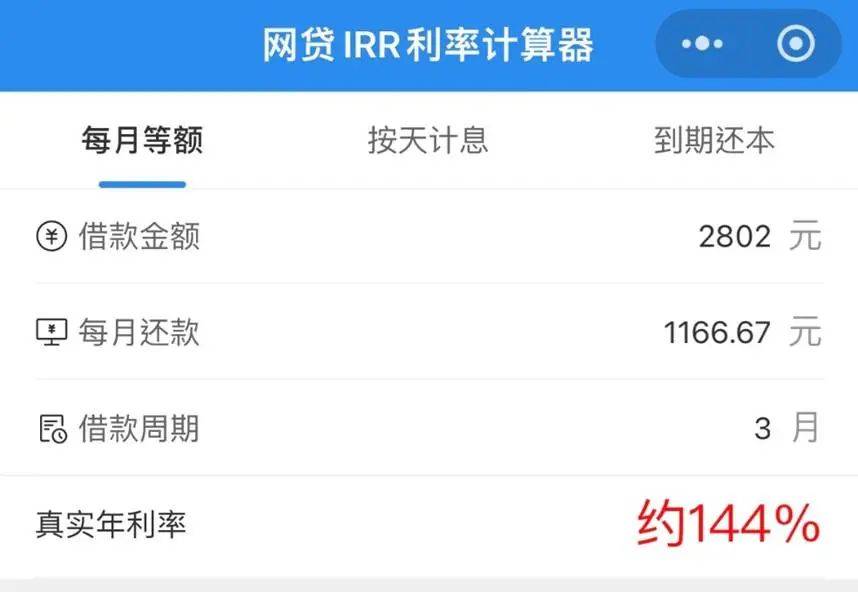Open the mini program more-options menu
The image size is (858, 592).
(x=702, y=44)
